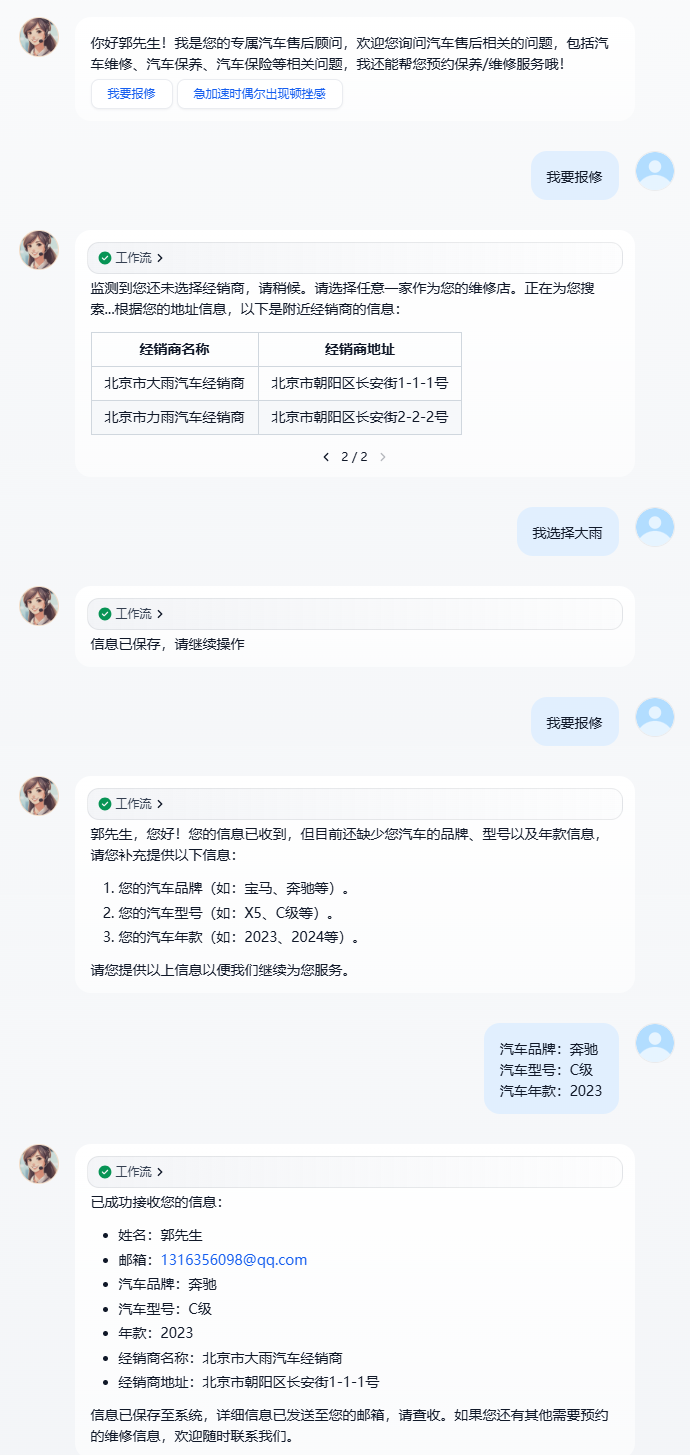690x1455 pixels.
Task: Expand the 工作流 above 已成功接收您的信息
Action: click(x=132, y=1172)
